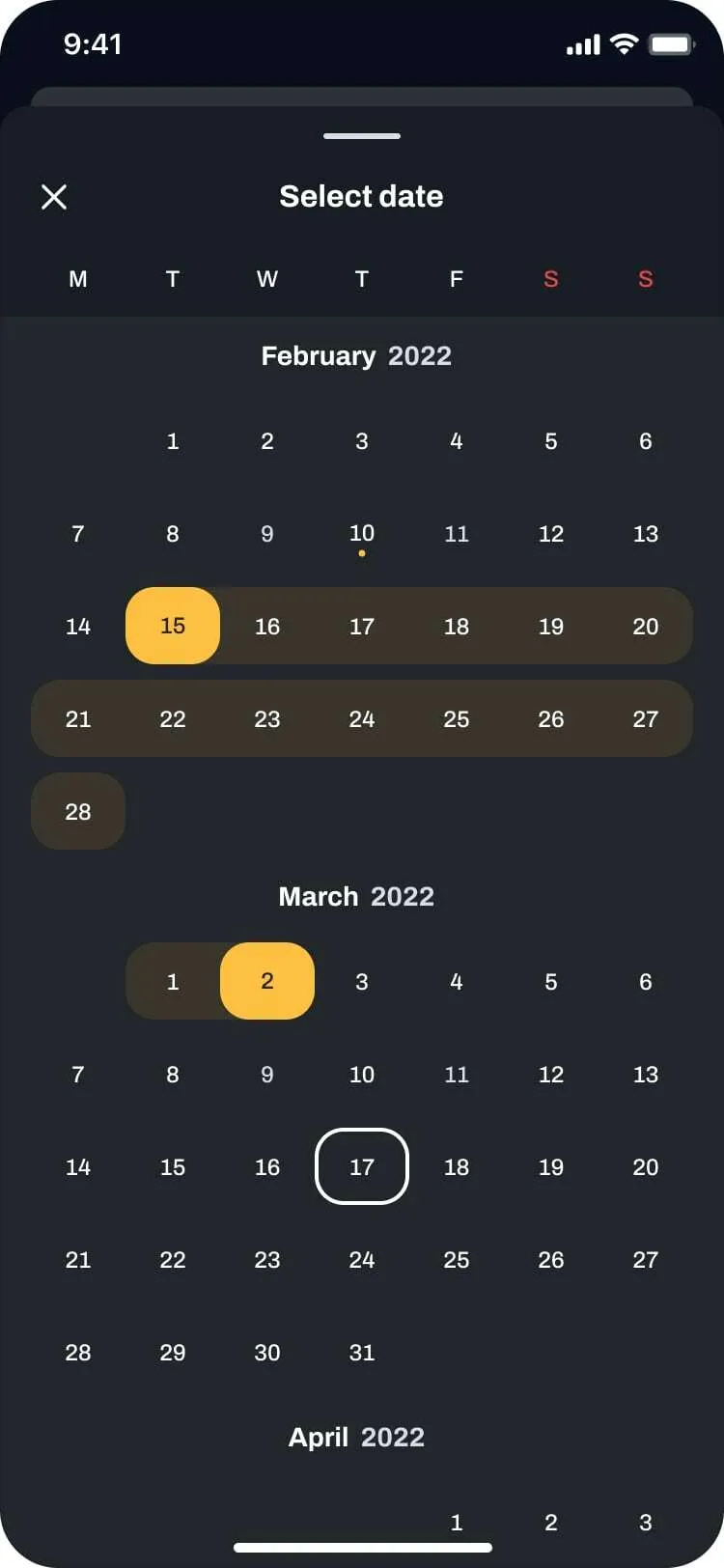Select March 31

click(362, 1352)
